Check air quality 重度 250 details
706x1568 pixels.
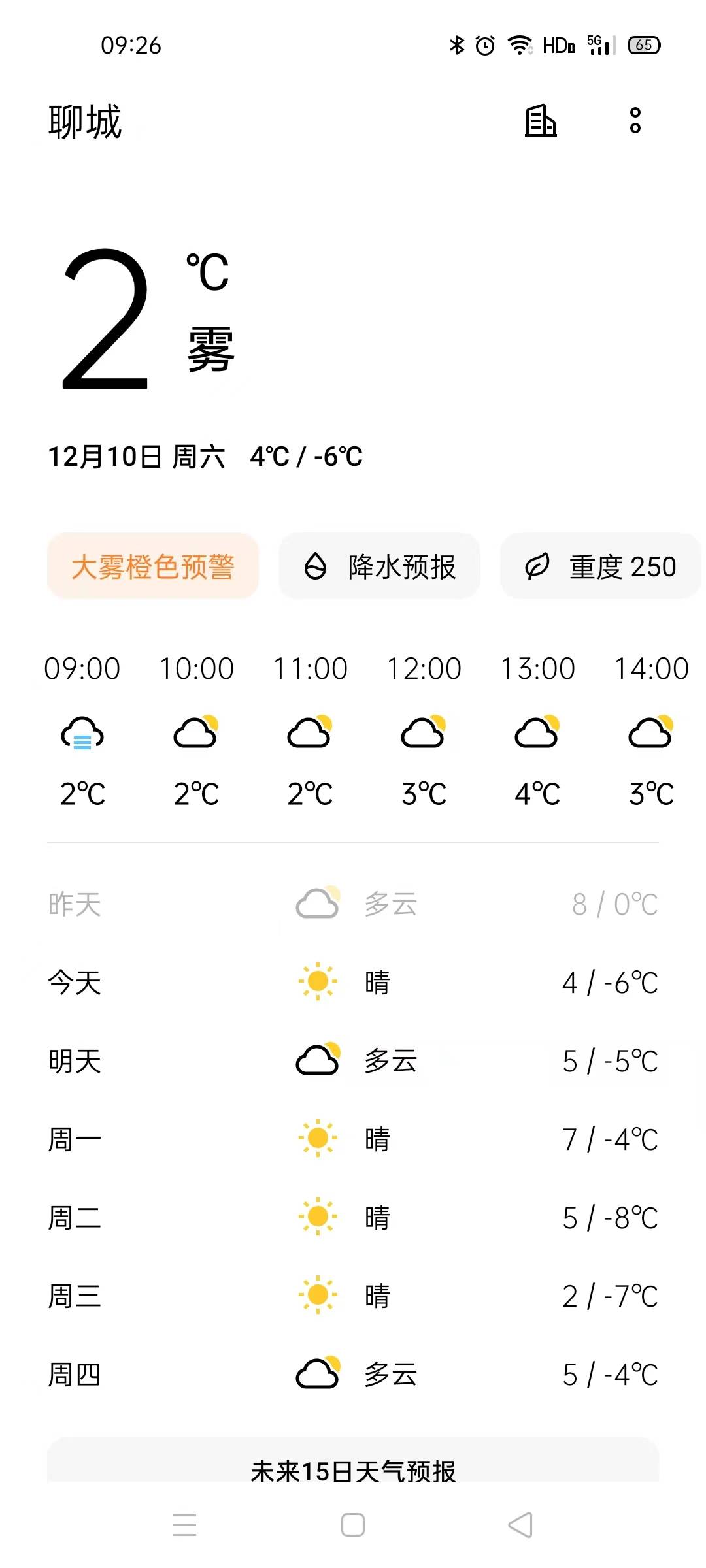point(600,566)
